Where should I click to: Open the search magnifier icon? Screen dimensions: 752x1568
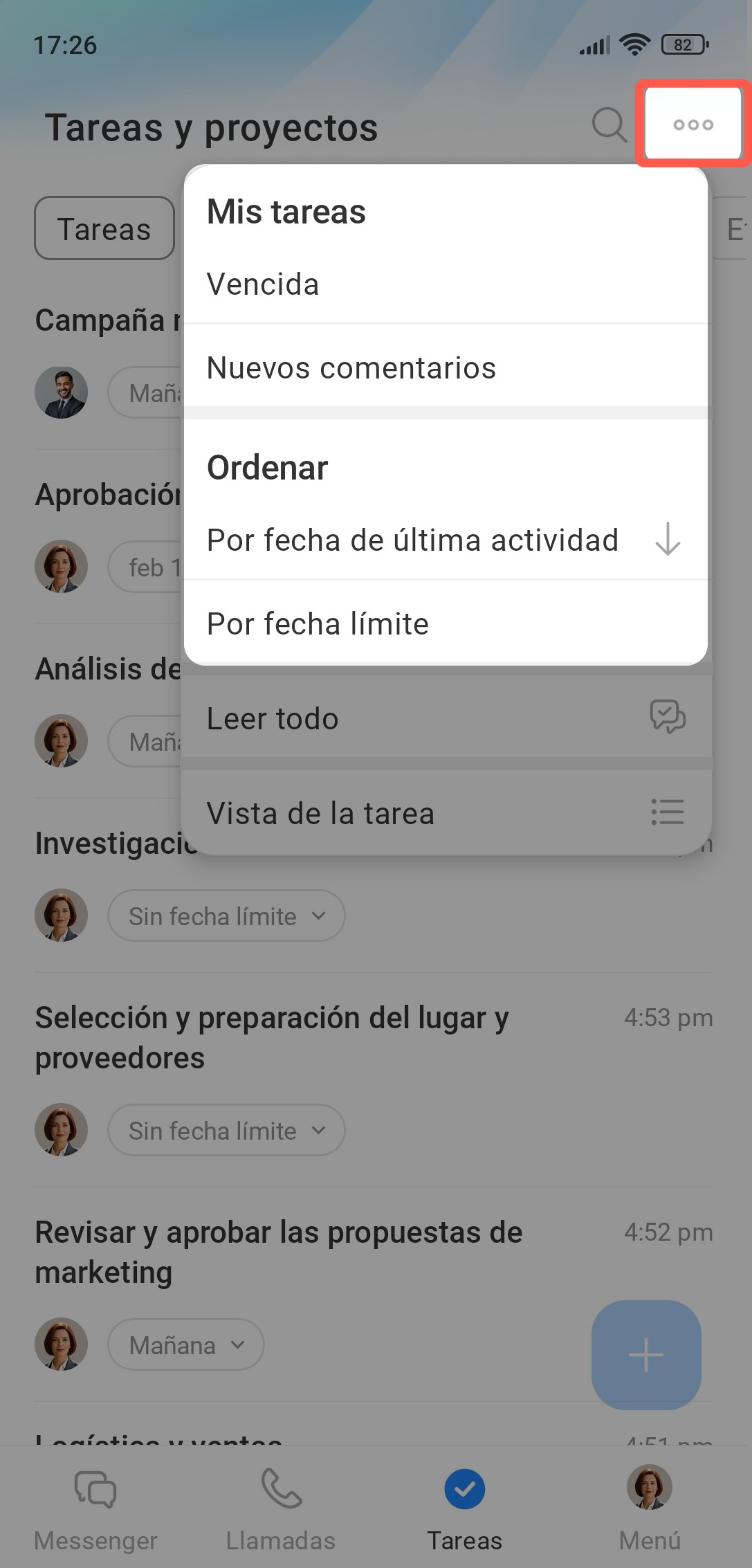click(609, 125)
